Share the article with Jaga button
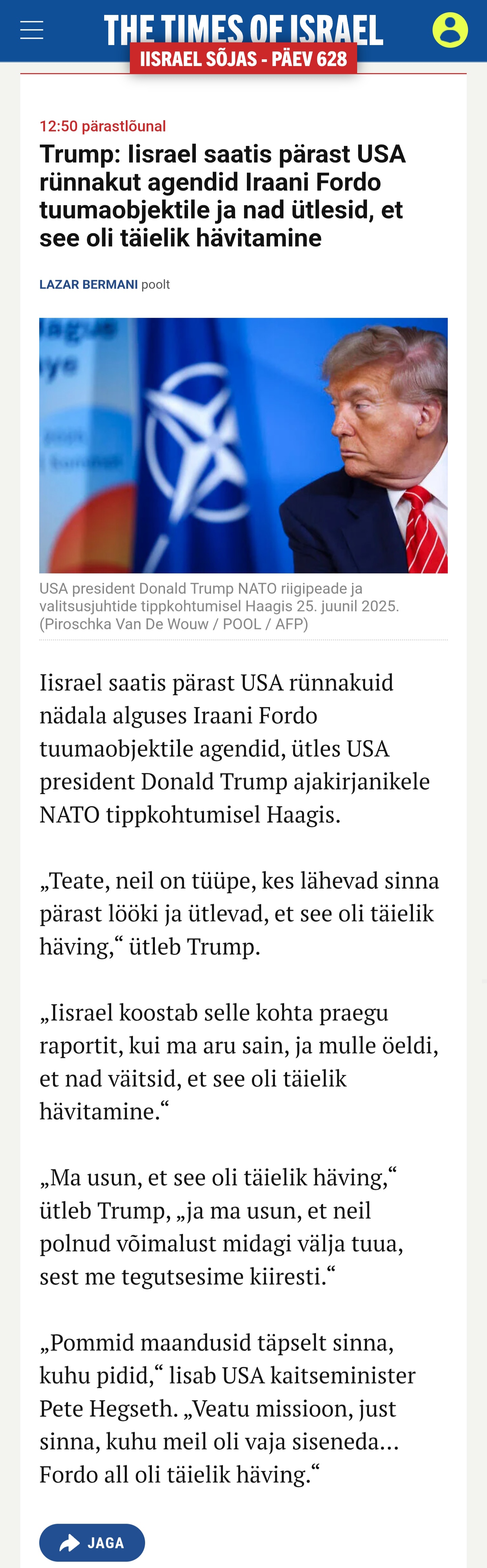This screenshot has height=1568, width=487. coord(92,1542)
